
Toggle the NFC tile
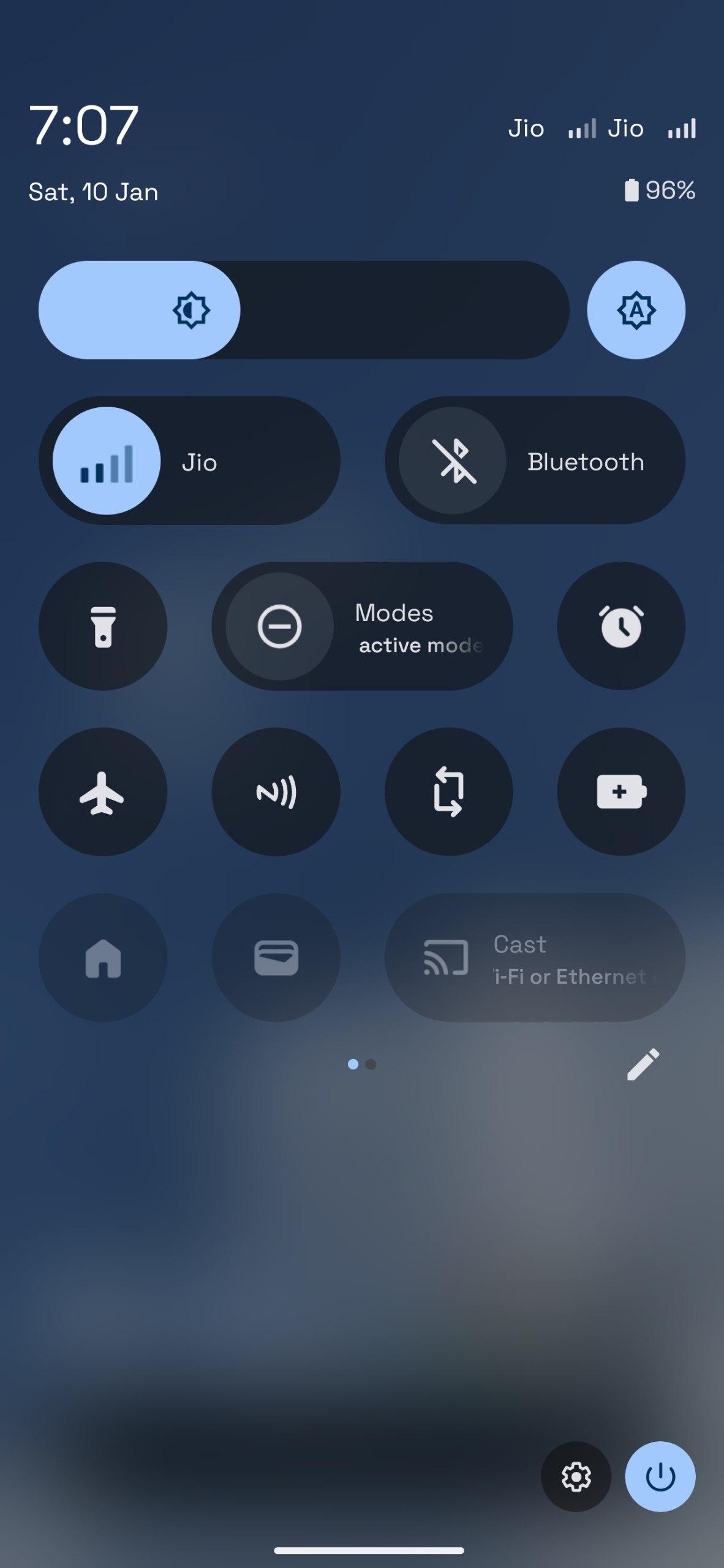276,791
